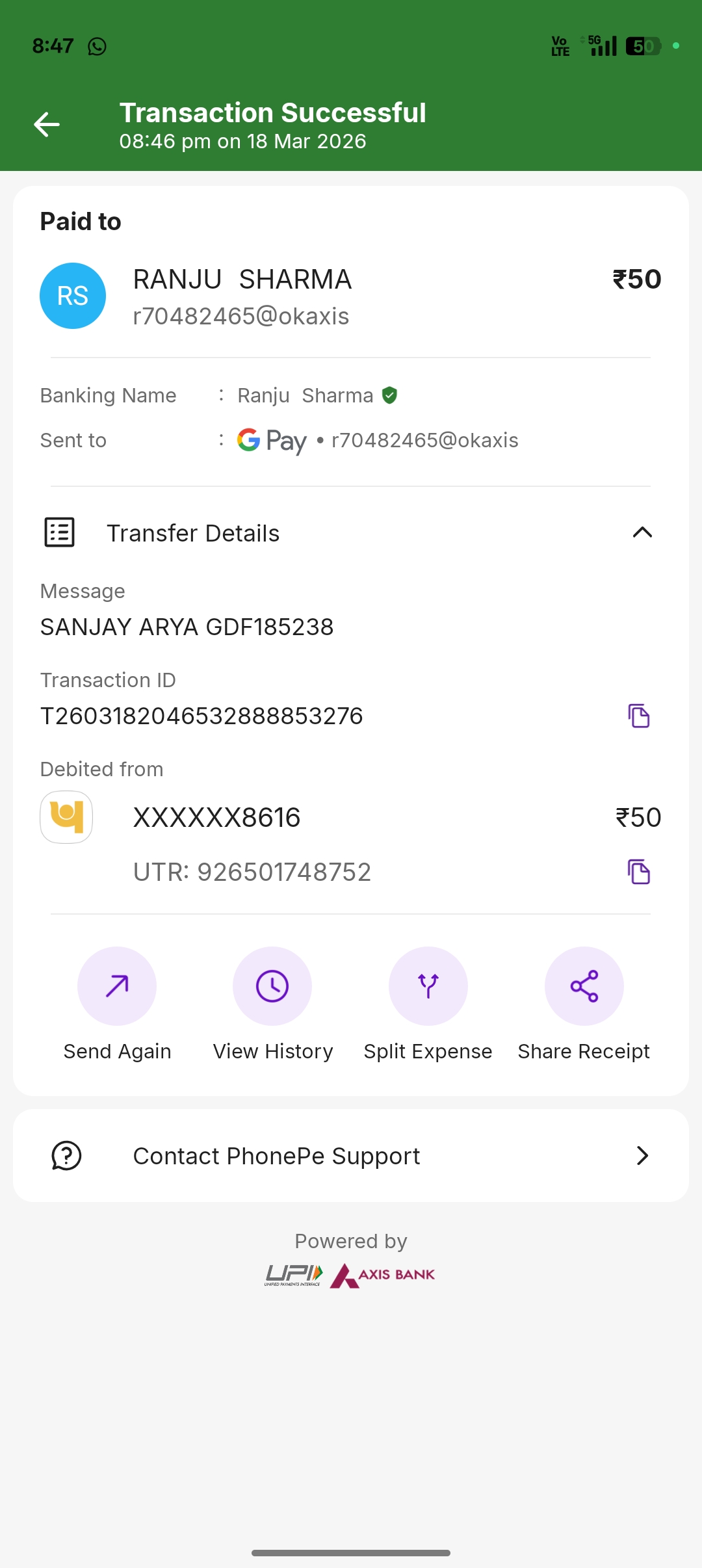Open Contact PhonePe Support
This screenshot has height=1568, width=702.
[x=351, y=1156]
